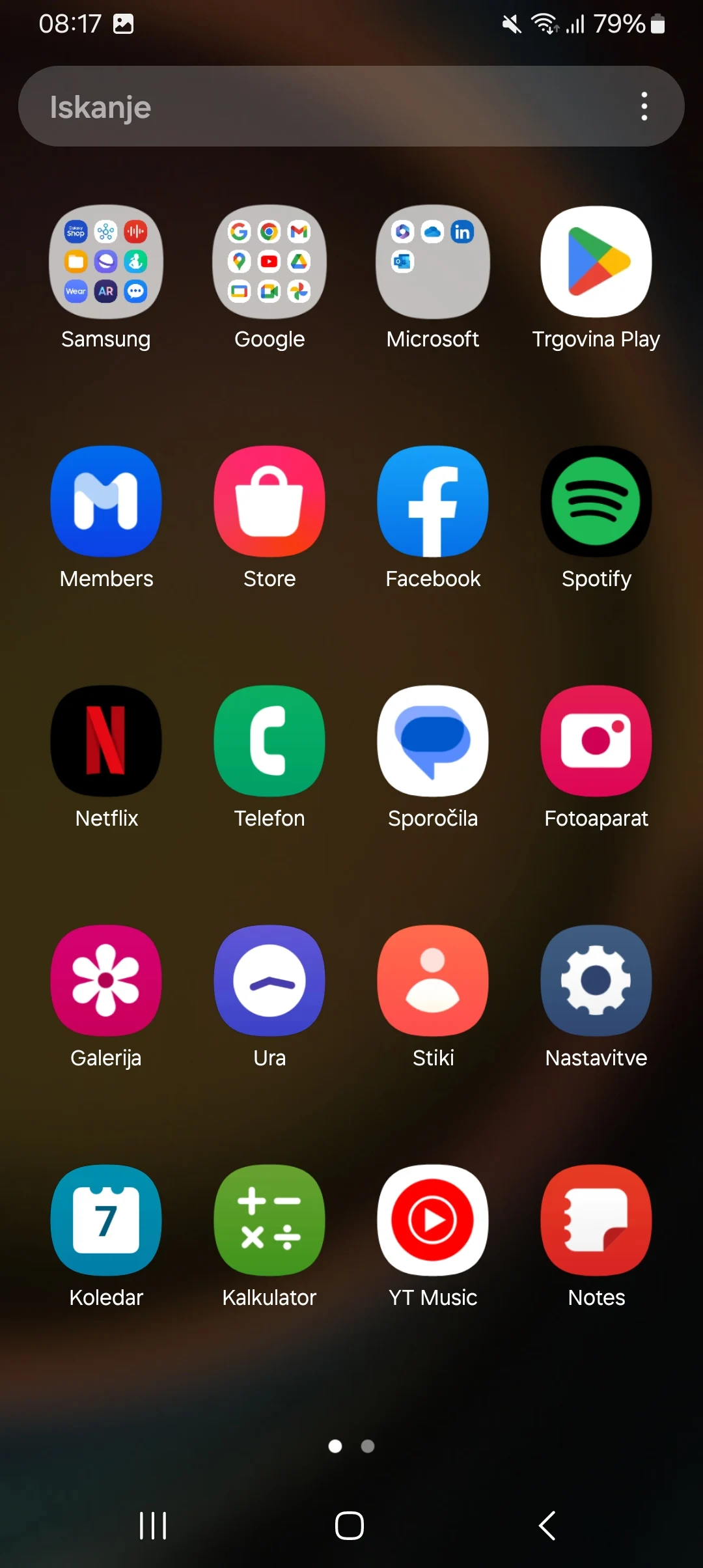Screen dimensions: 703x1568
Task: Launch Kalkulator
Action: [x=269, y=1220]
